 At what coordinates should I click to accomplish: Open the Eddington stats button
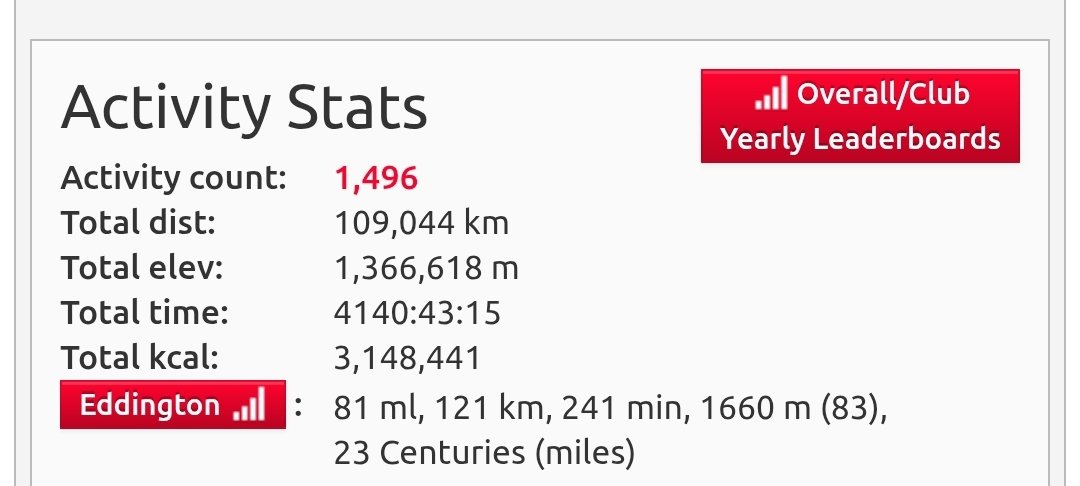[x=173, y=405]
